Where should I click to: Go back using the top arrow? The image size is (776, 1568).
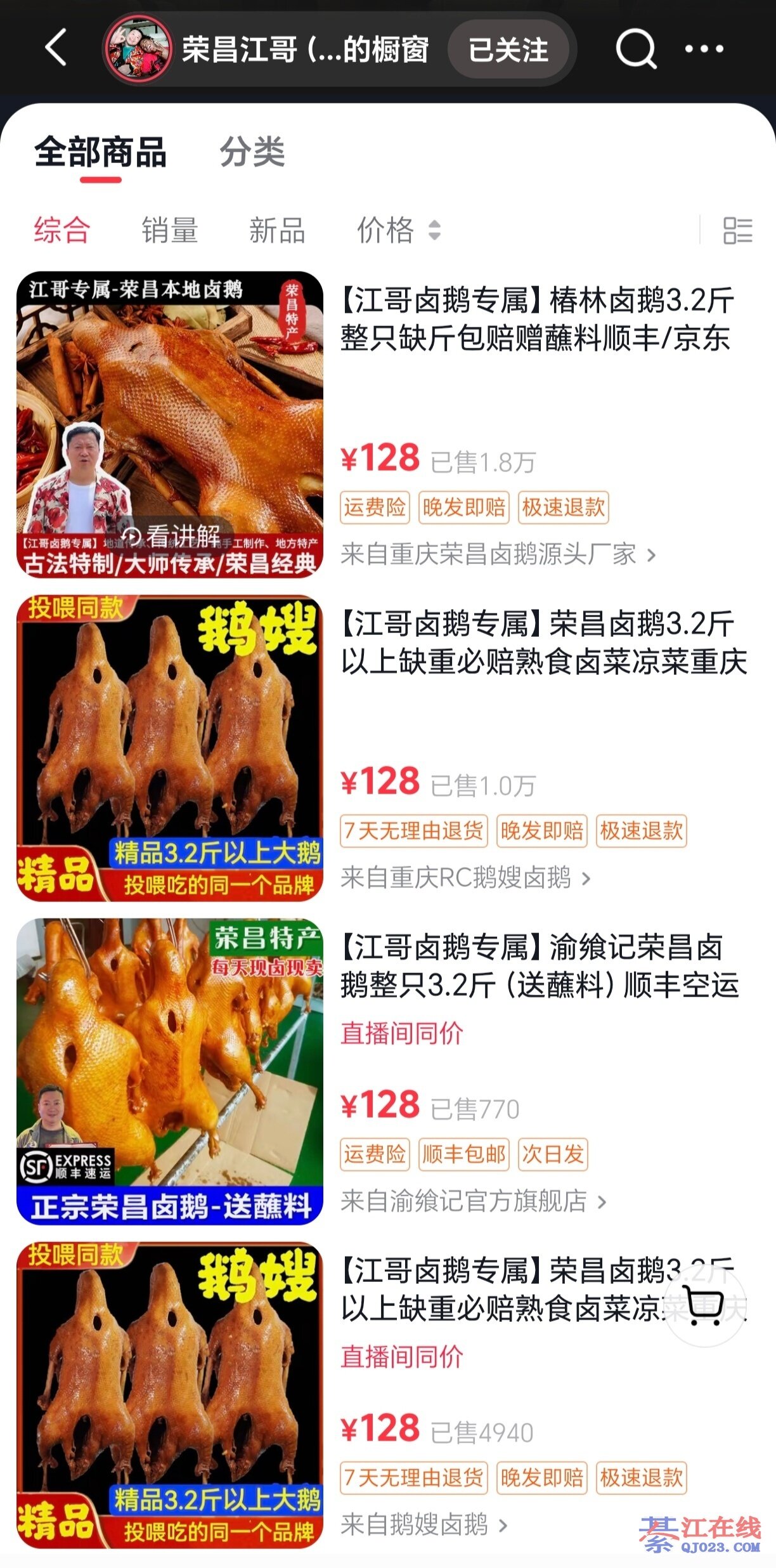tap(56, 48)
